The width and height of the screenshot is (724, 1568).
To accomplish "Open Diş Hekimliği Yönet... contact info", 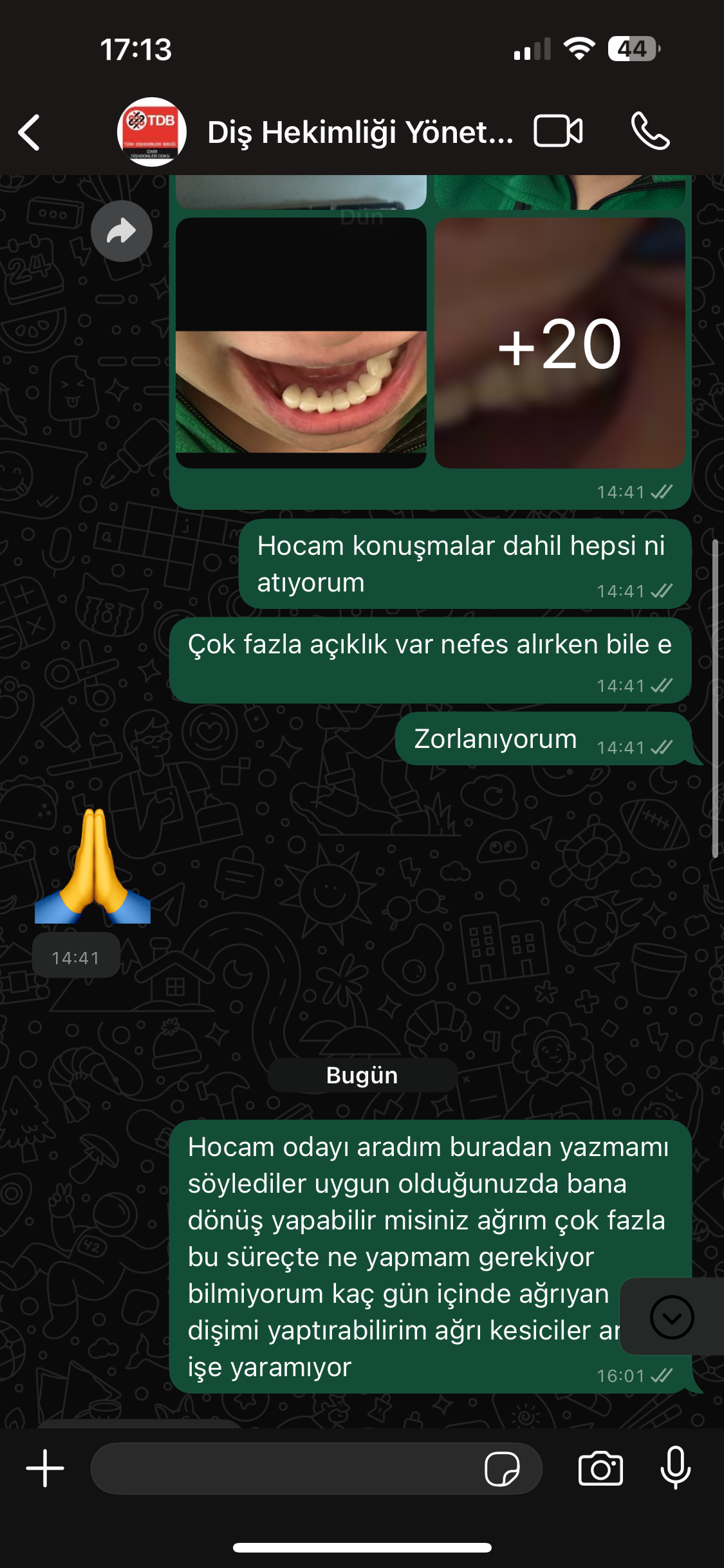I will tap(360, 133).
